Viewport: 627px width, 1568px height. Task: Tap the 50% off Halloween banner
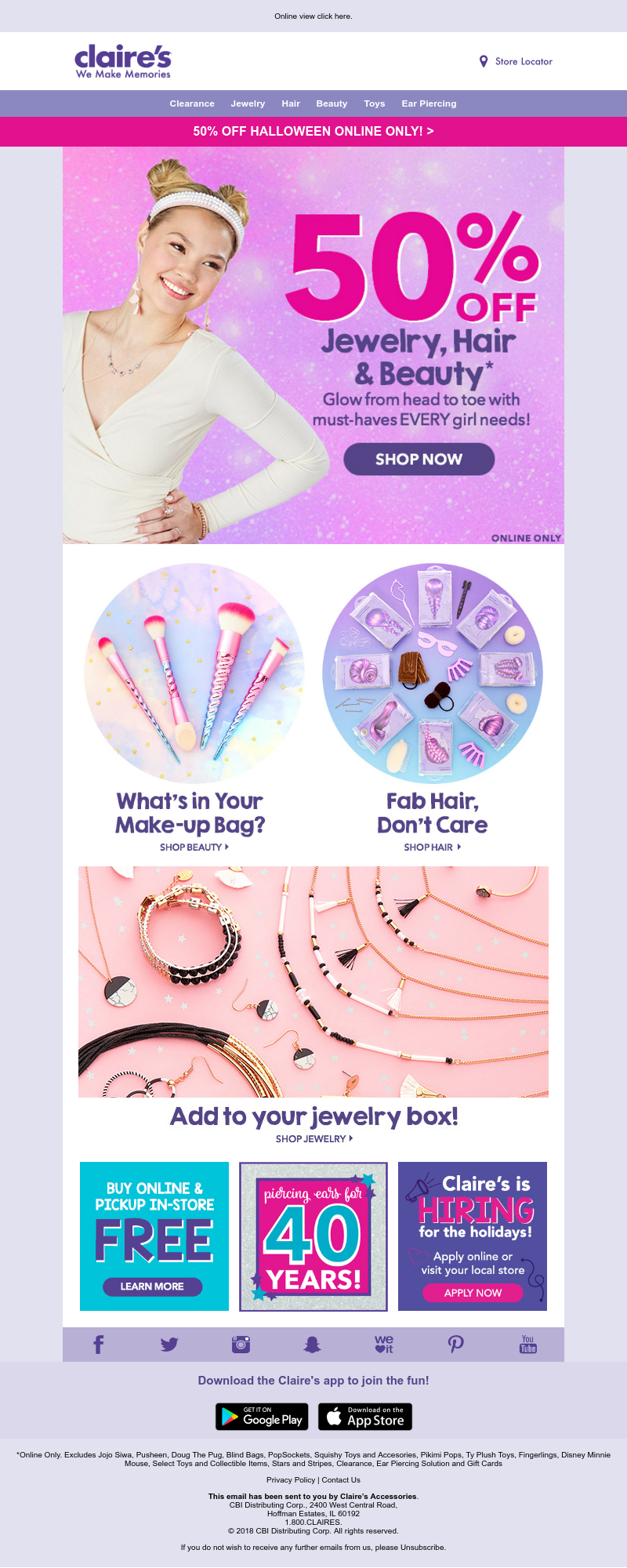coord(313,131)
